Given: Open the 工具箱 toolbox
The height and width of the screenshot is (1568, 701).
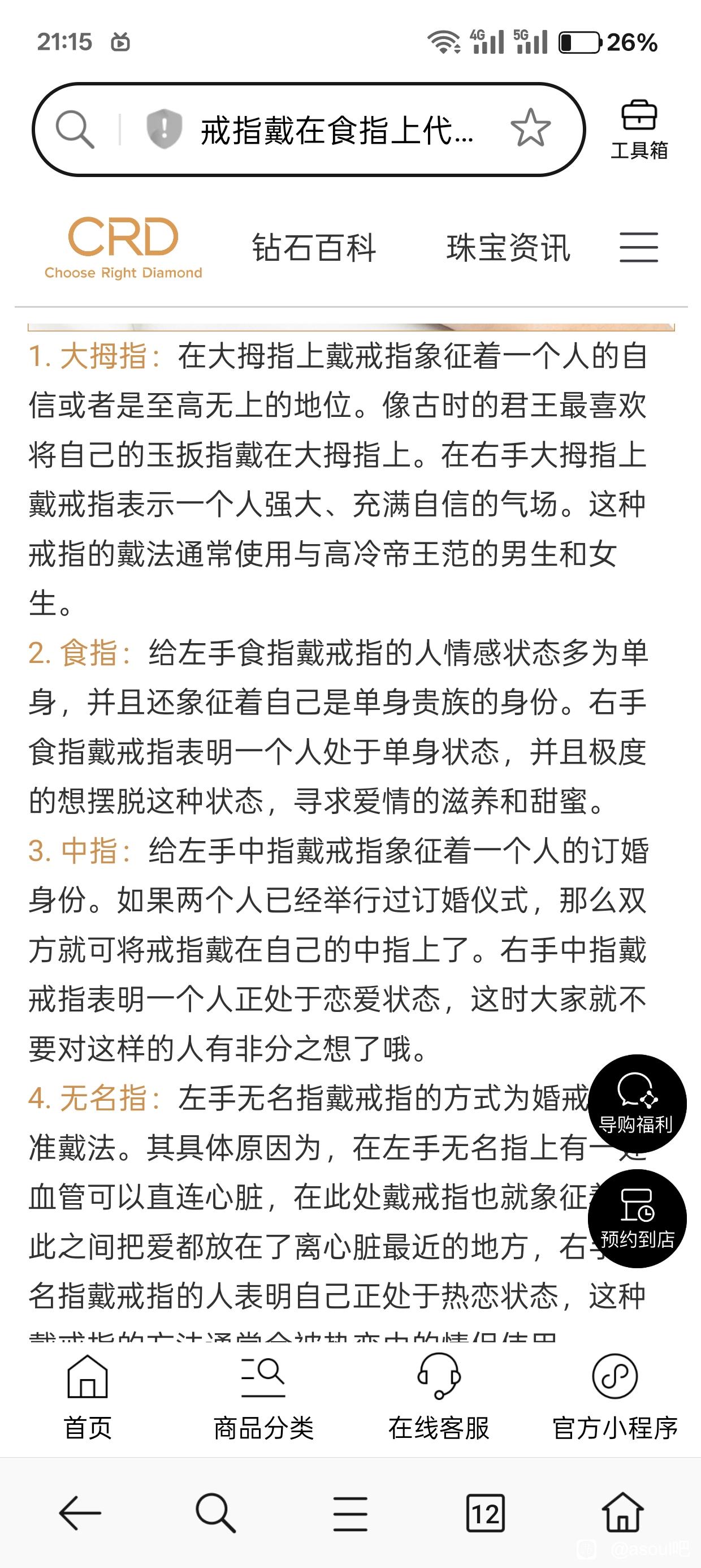Looking at the screenshot, I should pos(639,130).
